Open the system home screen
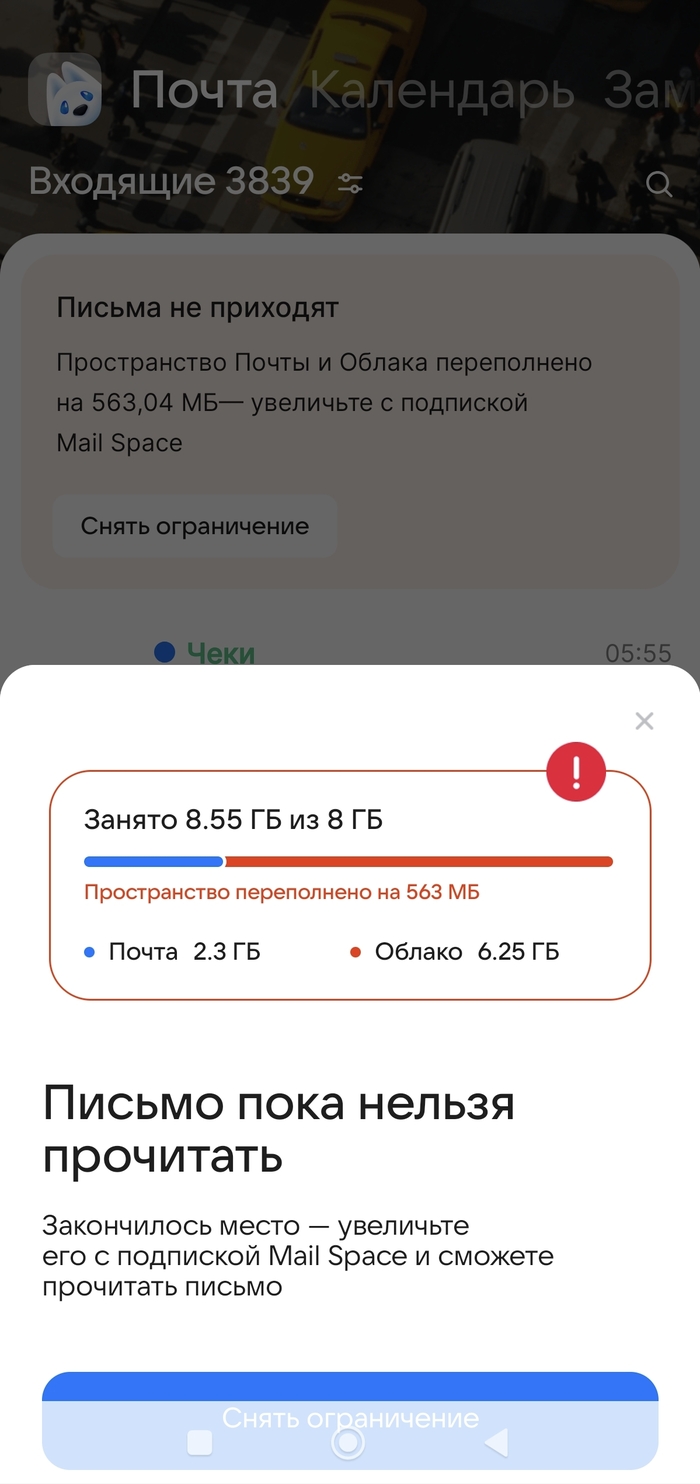 pos(348,1442)
